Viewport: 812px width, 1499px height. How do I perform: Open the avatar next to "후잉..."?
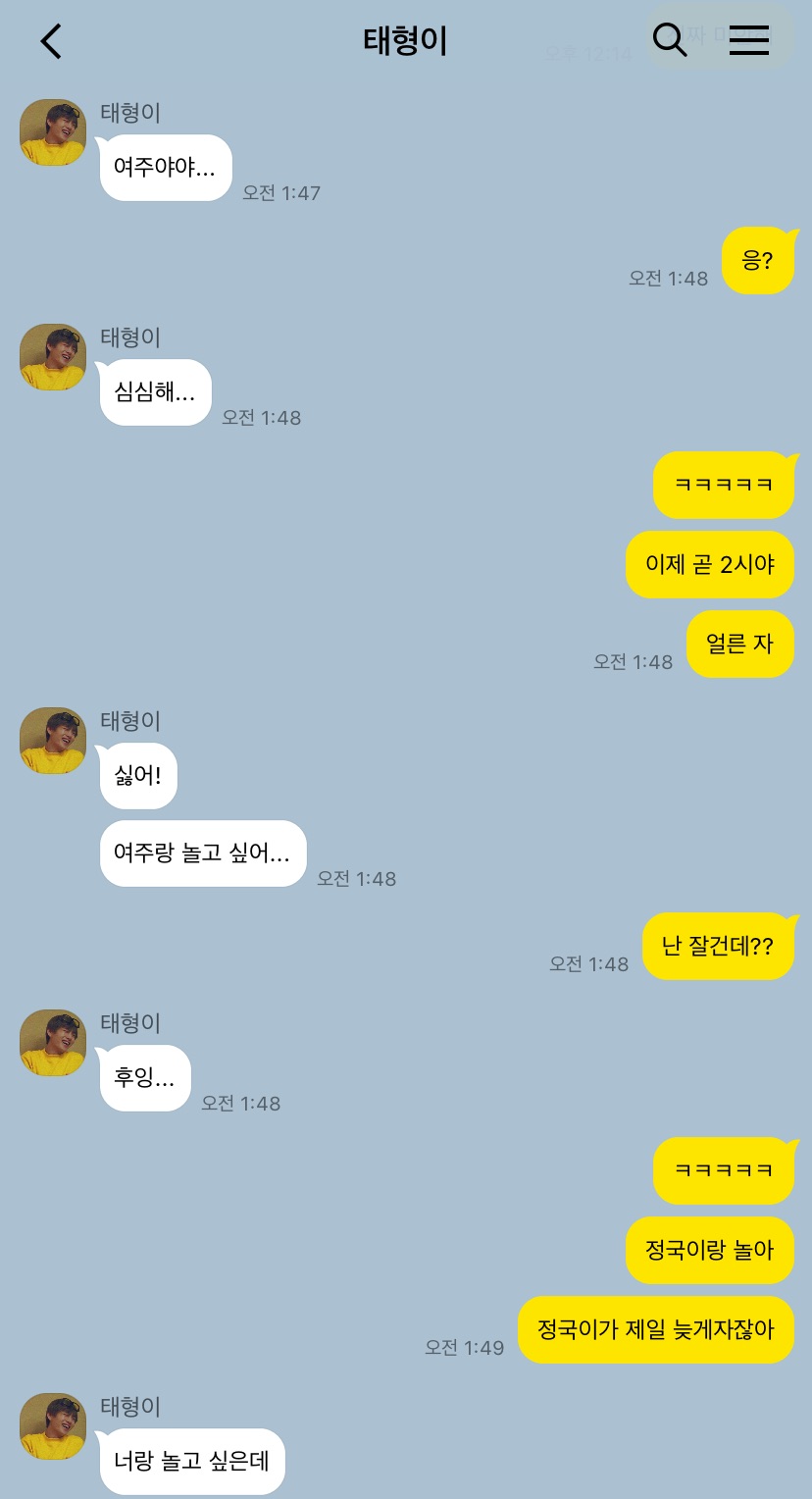(x=53, y=1043)
